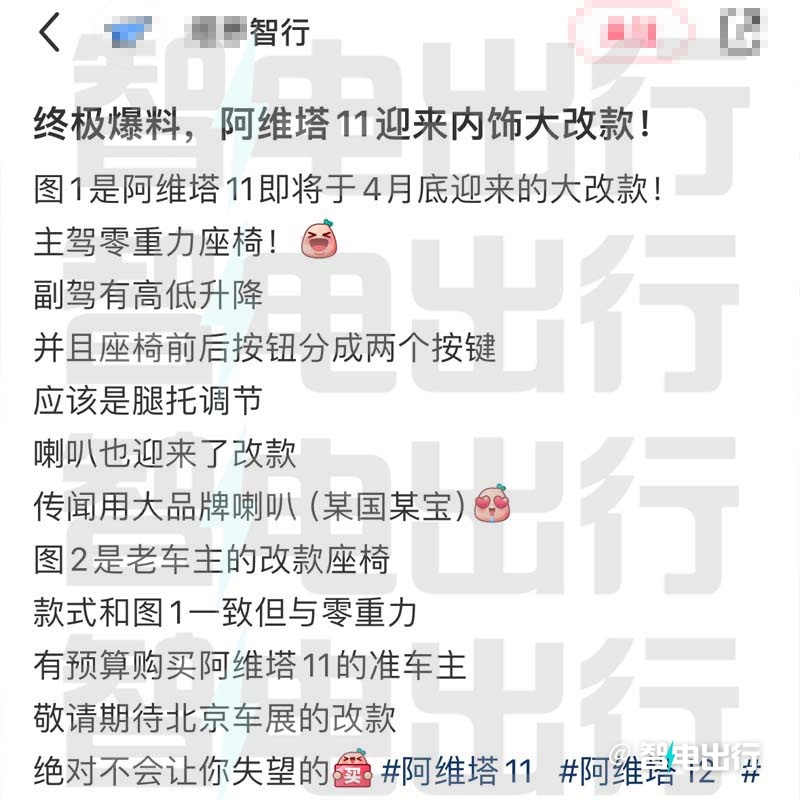This screenshot has height=800, width=800.
Task: Go back using the top-left arrow
Action: pyautogui.click(x=49, y=32)
